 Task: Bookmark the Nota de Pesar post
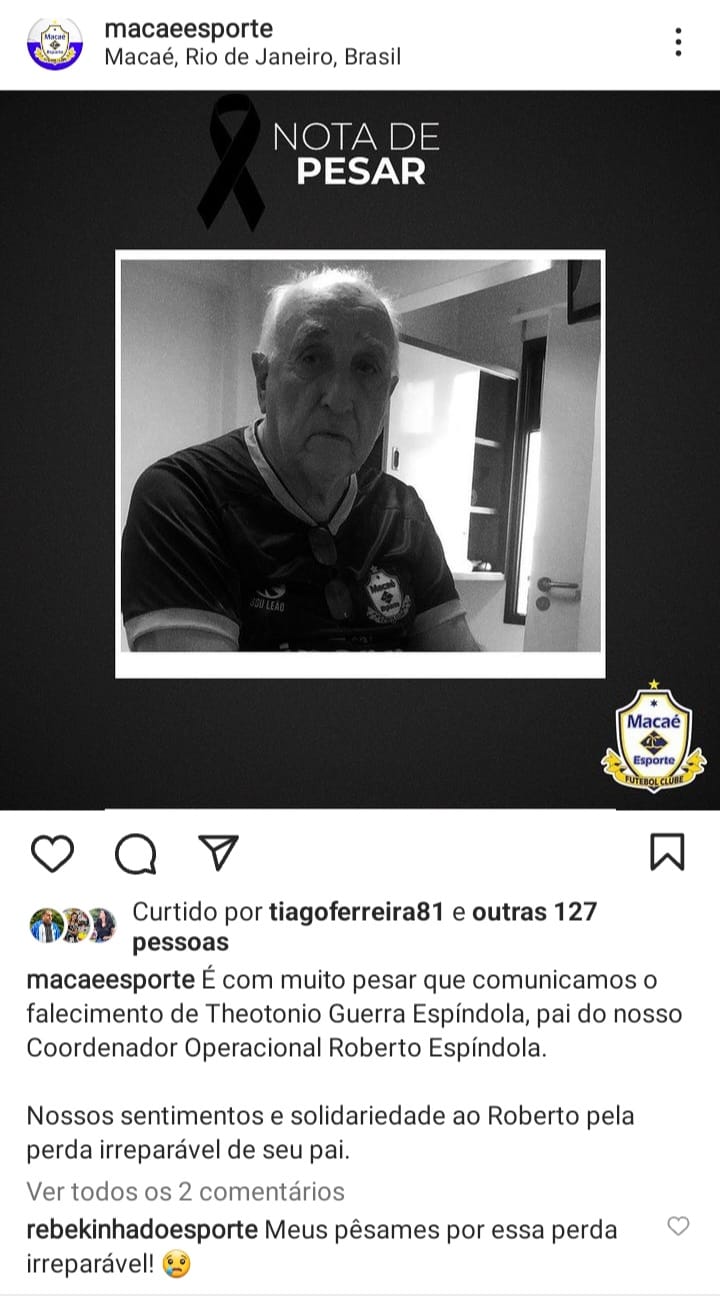click(x=667, y=852)
